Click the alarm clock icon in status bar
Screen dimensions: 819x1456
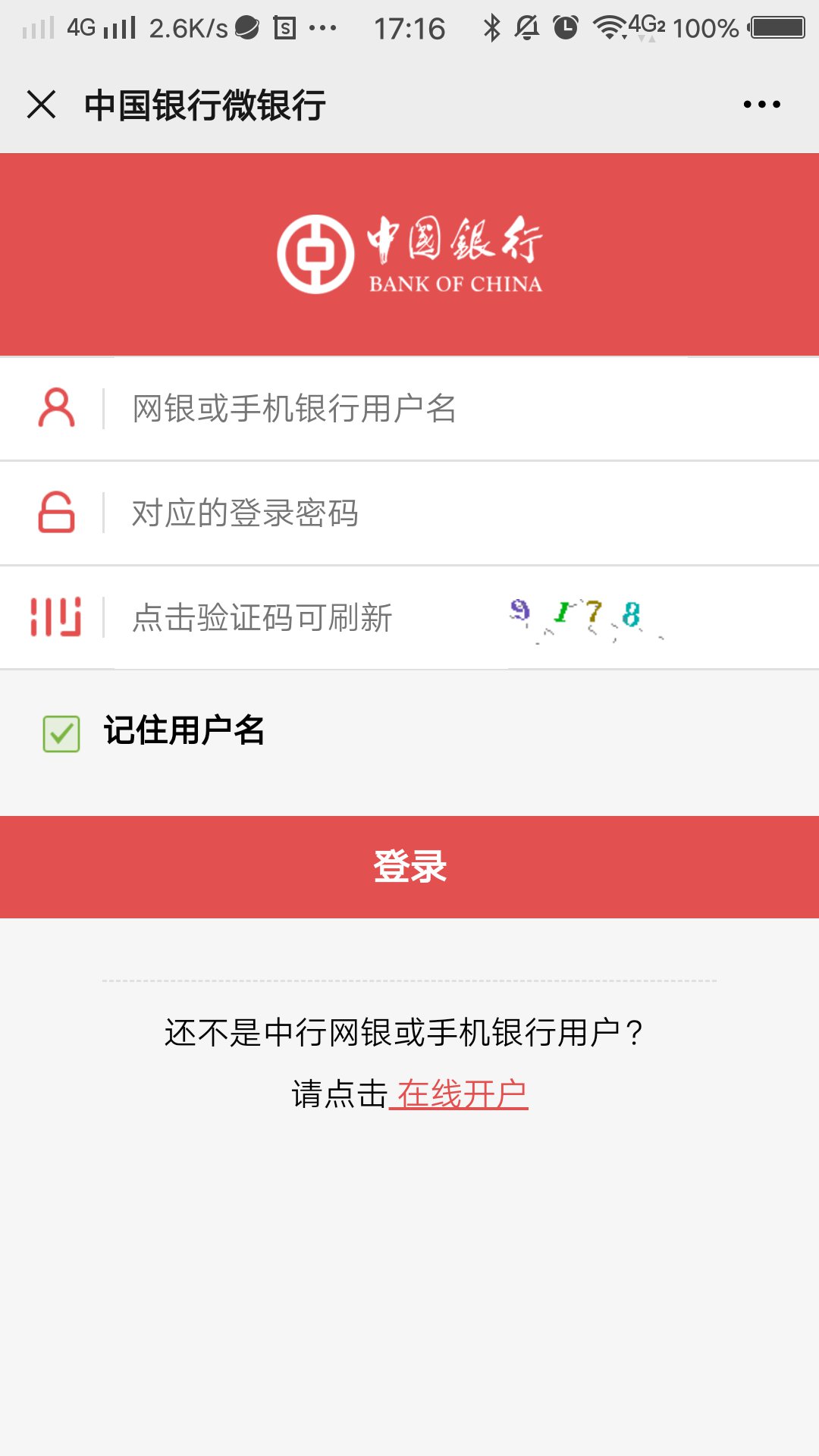567,27
